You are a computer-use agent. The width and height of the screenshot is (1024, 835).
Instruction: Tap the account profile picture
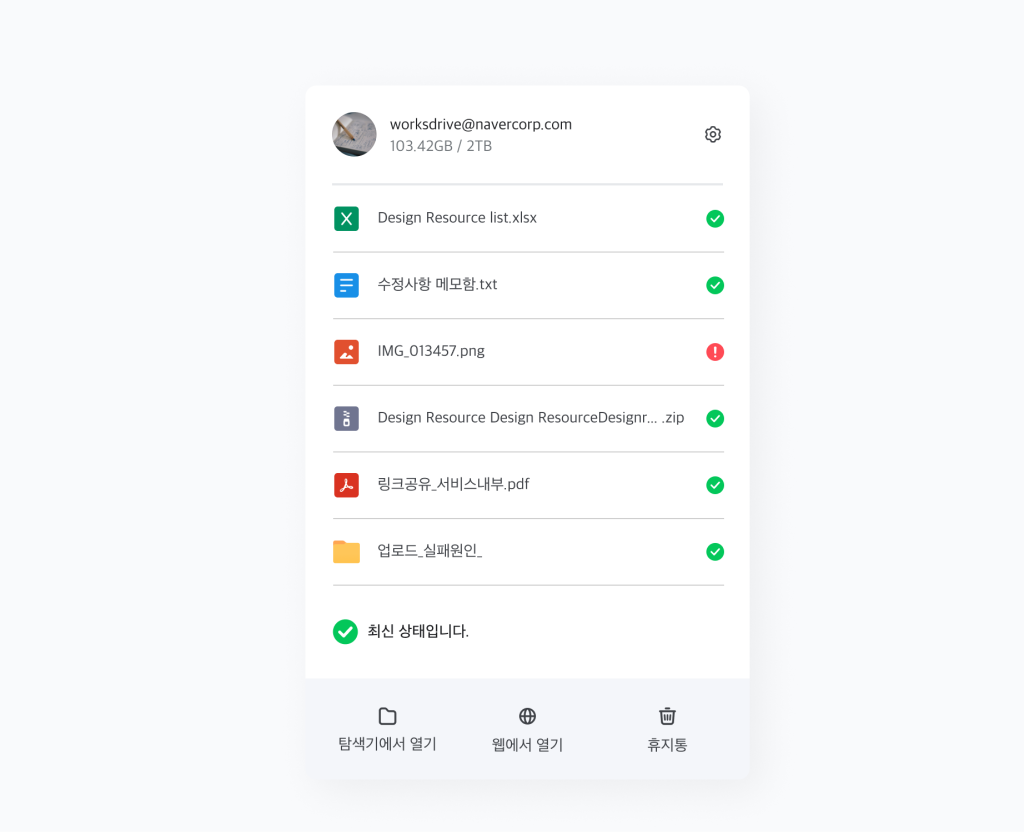click(354, 134)
